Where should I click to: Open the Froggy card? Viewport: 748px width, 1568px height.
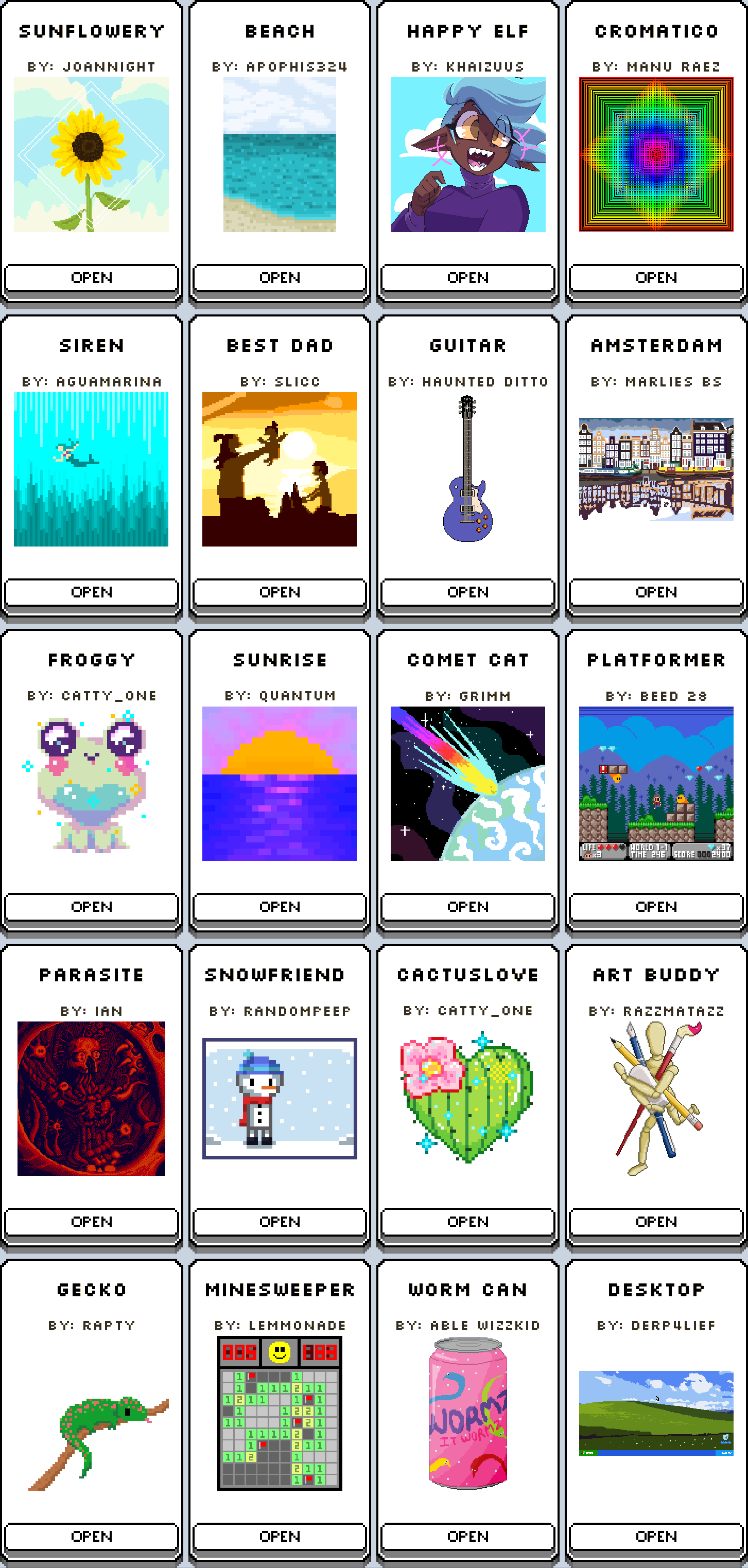click(x=91, y=907)
